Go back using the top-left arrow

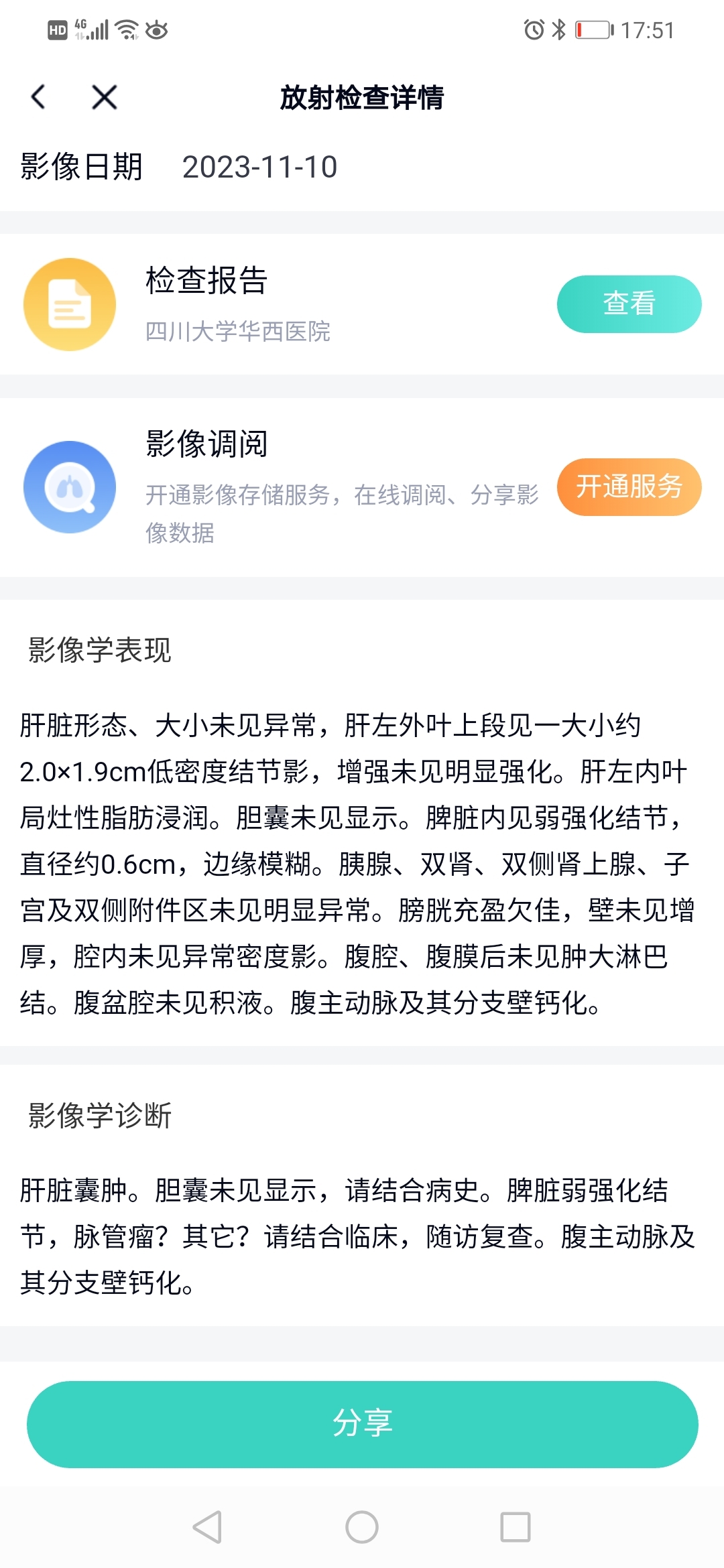point(38,97)
